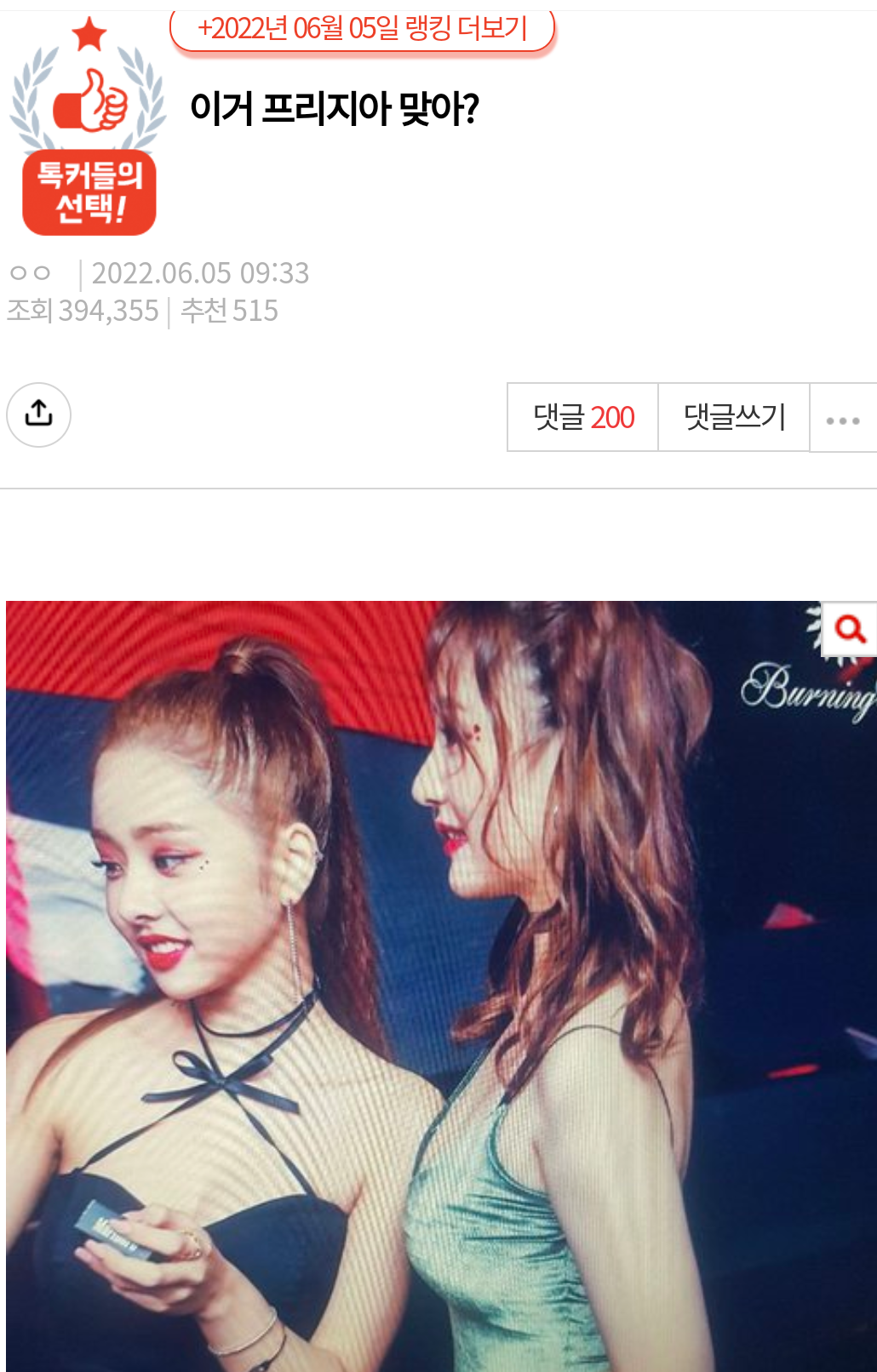The image size is (877, 1372).
Task: Share this post
Action: click(x=38, y=415)
